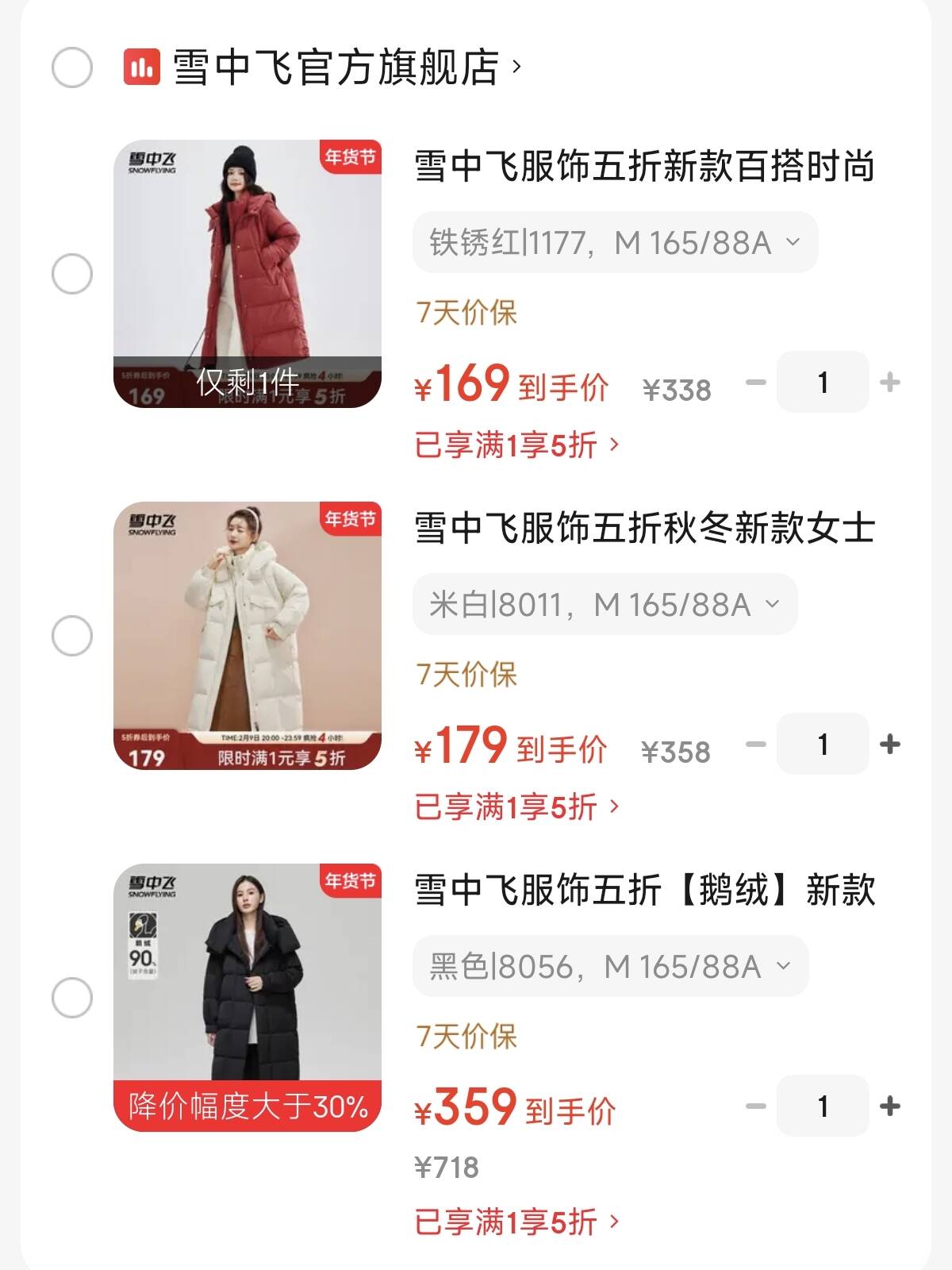Increase quantity of the ¥179 coat
This screenshot has height=1270, width=952.
(890, 744)
